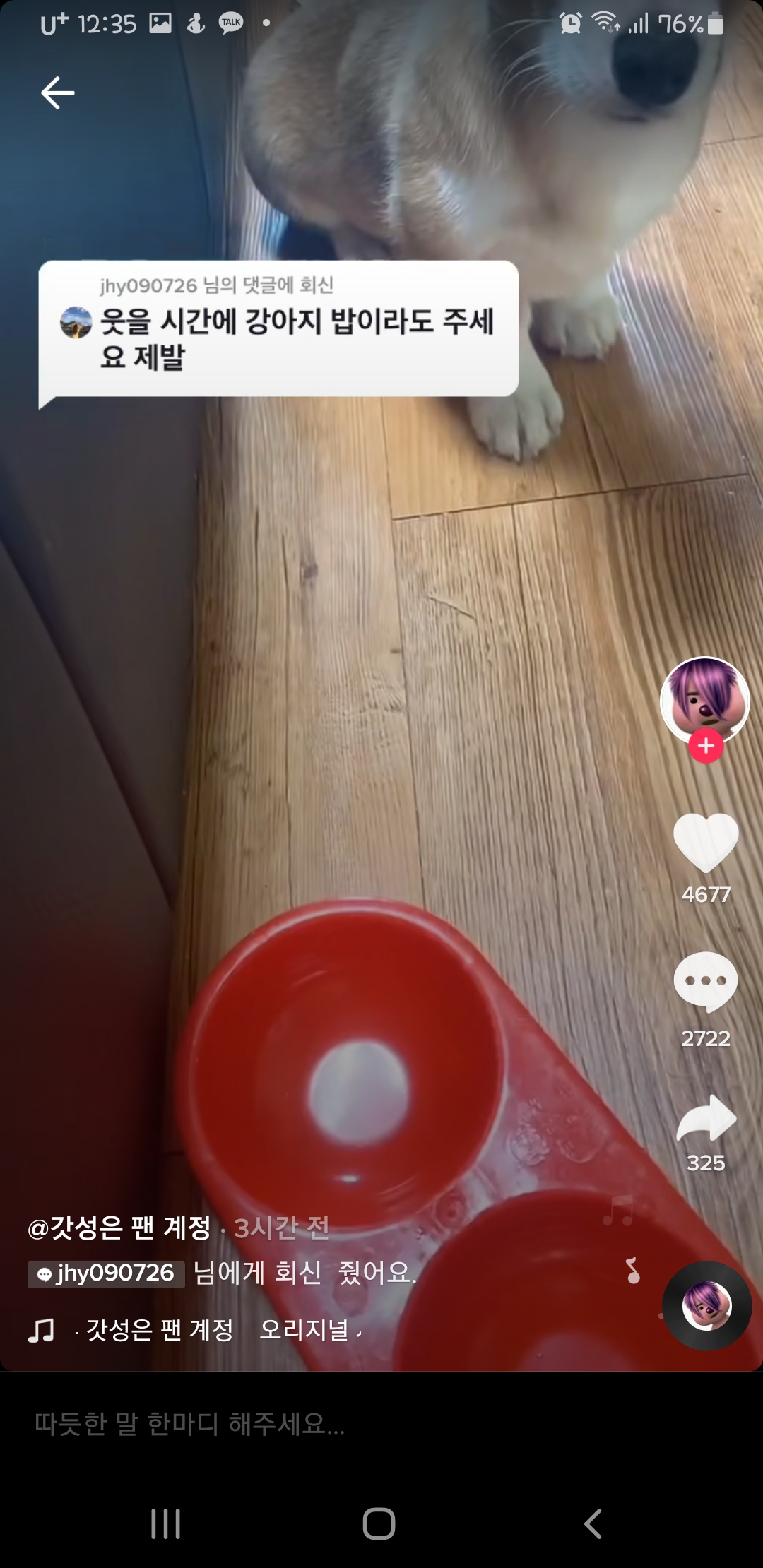
Task: Open recent apps from the navigation bar
Action: 166,1524
